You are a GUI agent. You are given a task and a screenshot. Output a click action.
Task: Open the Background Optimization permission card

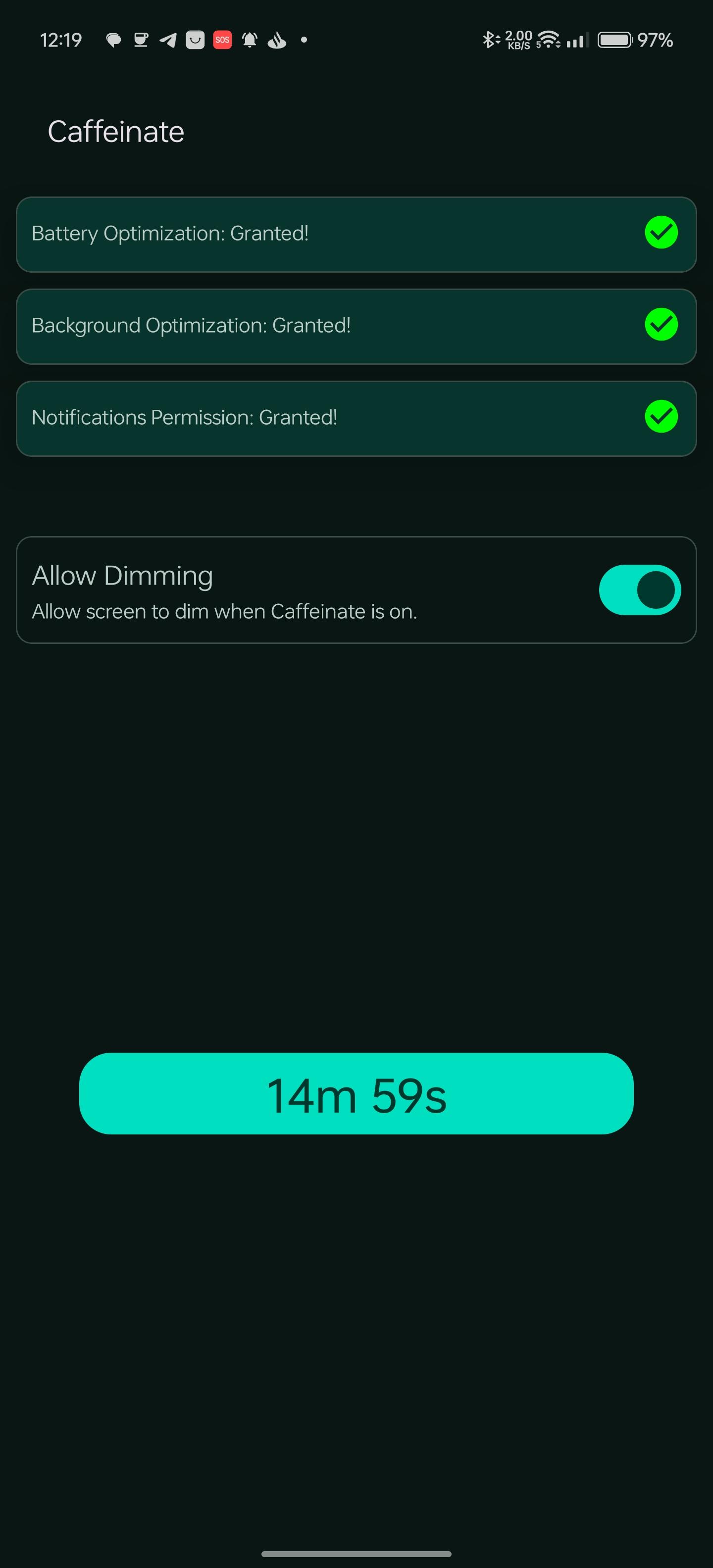pos(356,326)
